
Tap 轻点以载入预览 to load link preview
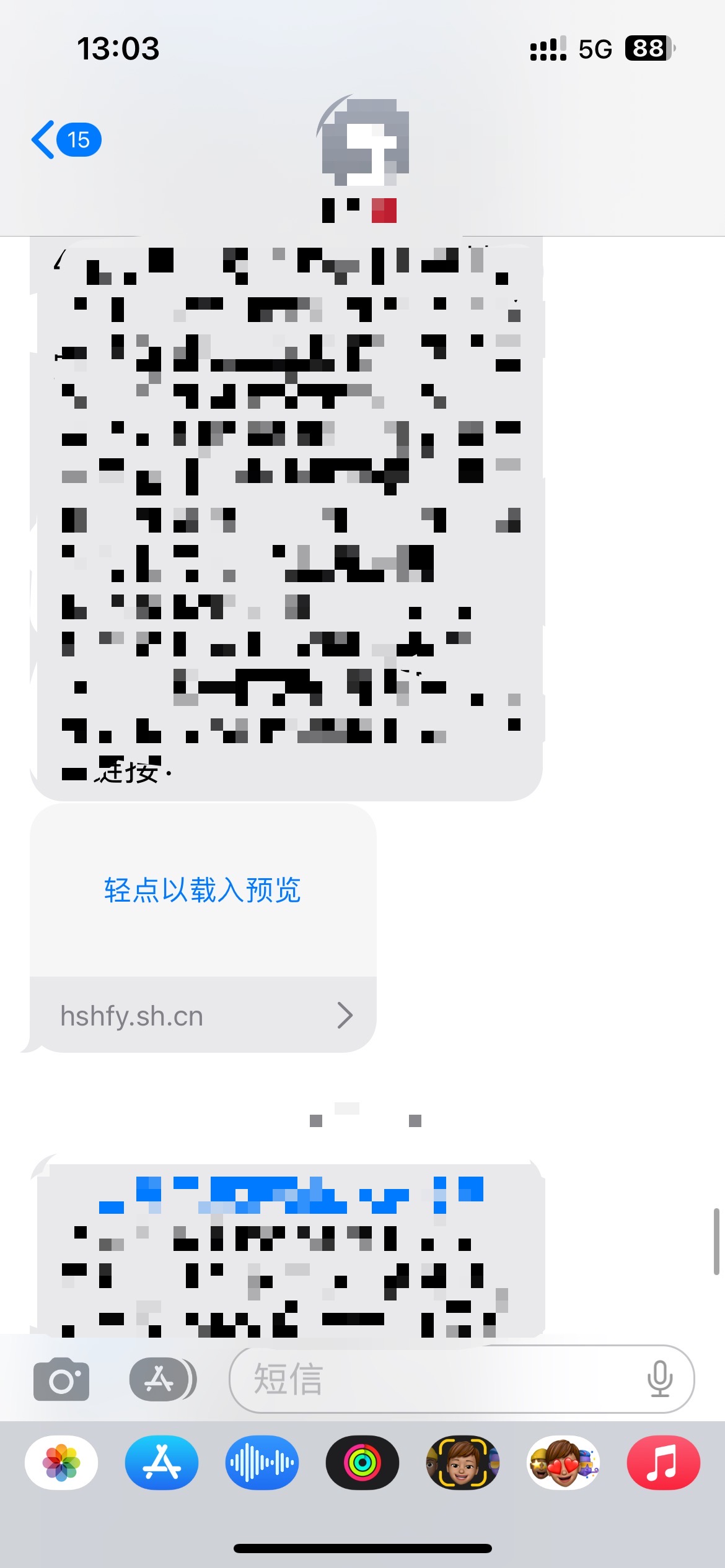tap(203, 891)
